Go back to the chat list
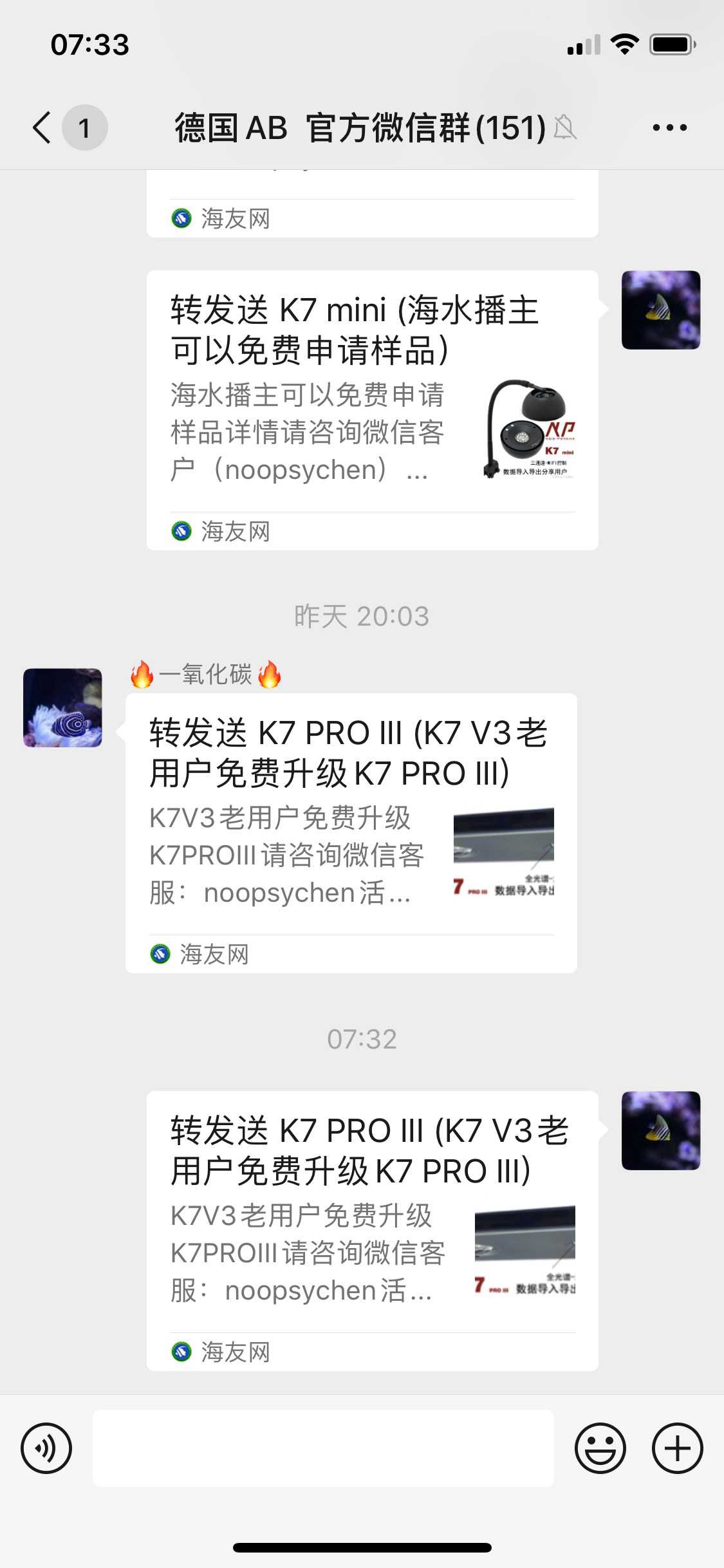The height and width of the screenshot is (1568, 724). (x=42, y=127)
